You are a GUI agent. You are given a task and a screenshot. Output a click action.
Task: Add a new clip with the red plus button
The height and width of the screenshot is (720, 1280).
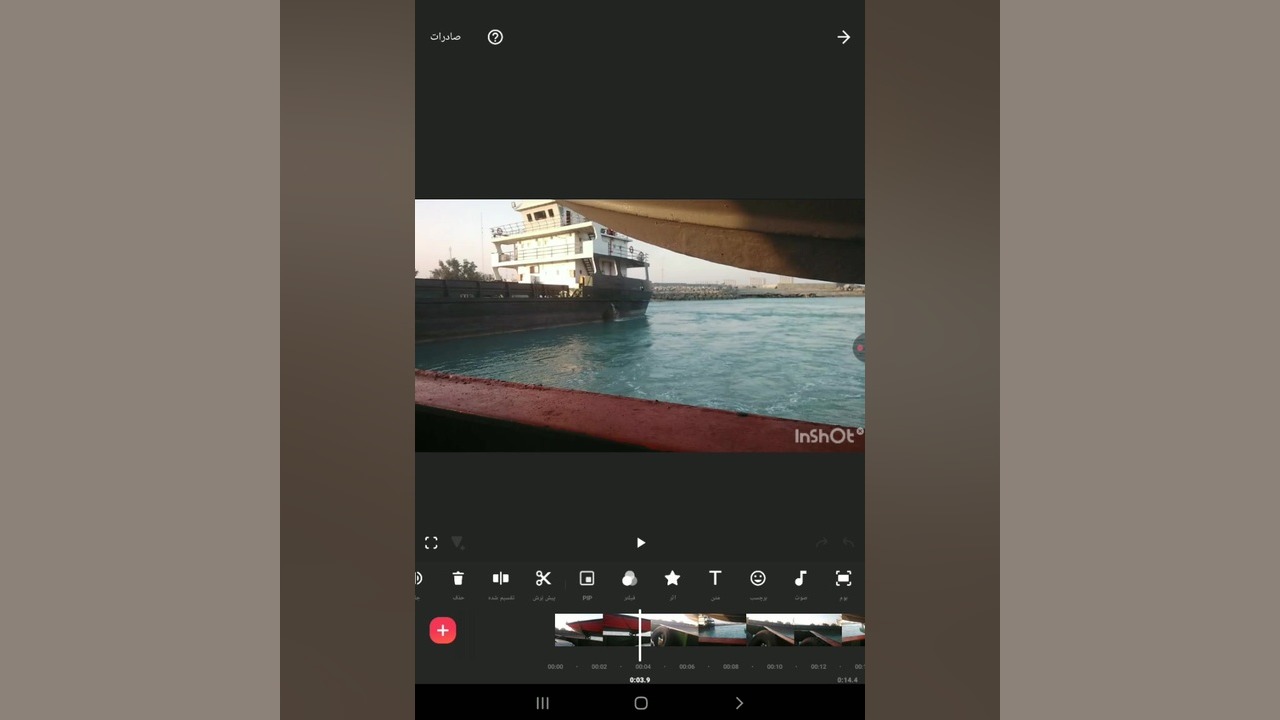point(443,630)
